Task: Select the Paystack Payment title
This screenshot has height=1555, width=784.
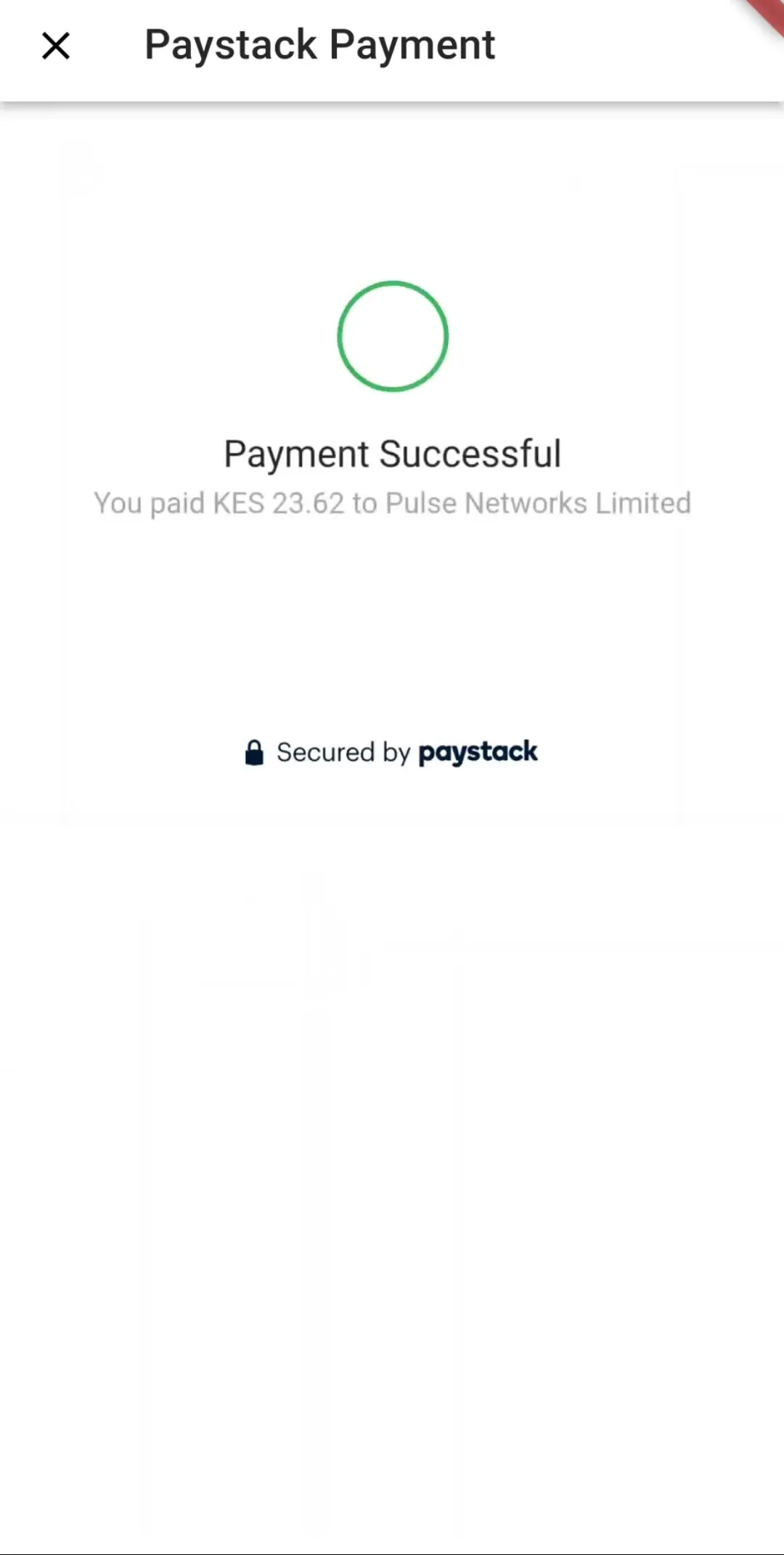Action: pyautogui.click(x=321, y=45)
